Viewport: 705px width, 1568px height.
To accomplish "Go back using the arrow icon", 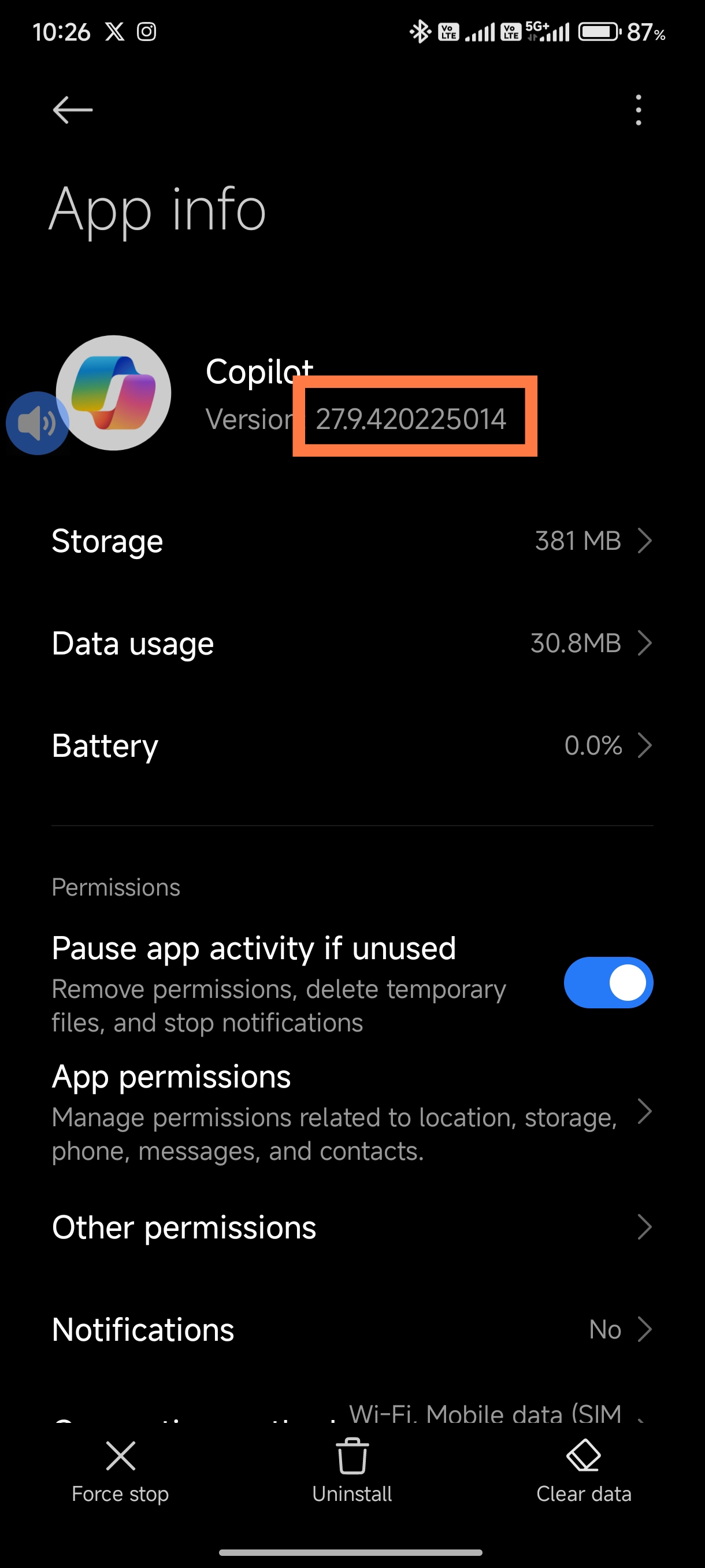I will point(72,110).
